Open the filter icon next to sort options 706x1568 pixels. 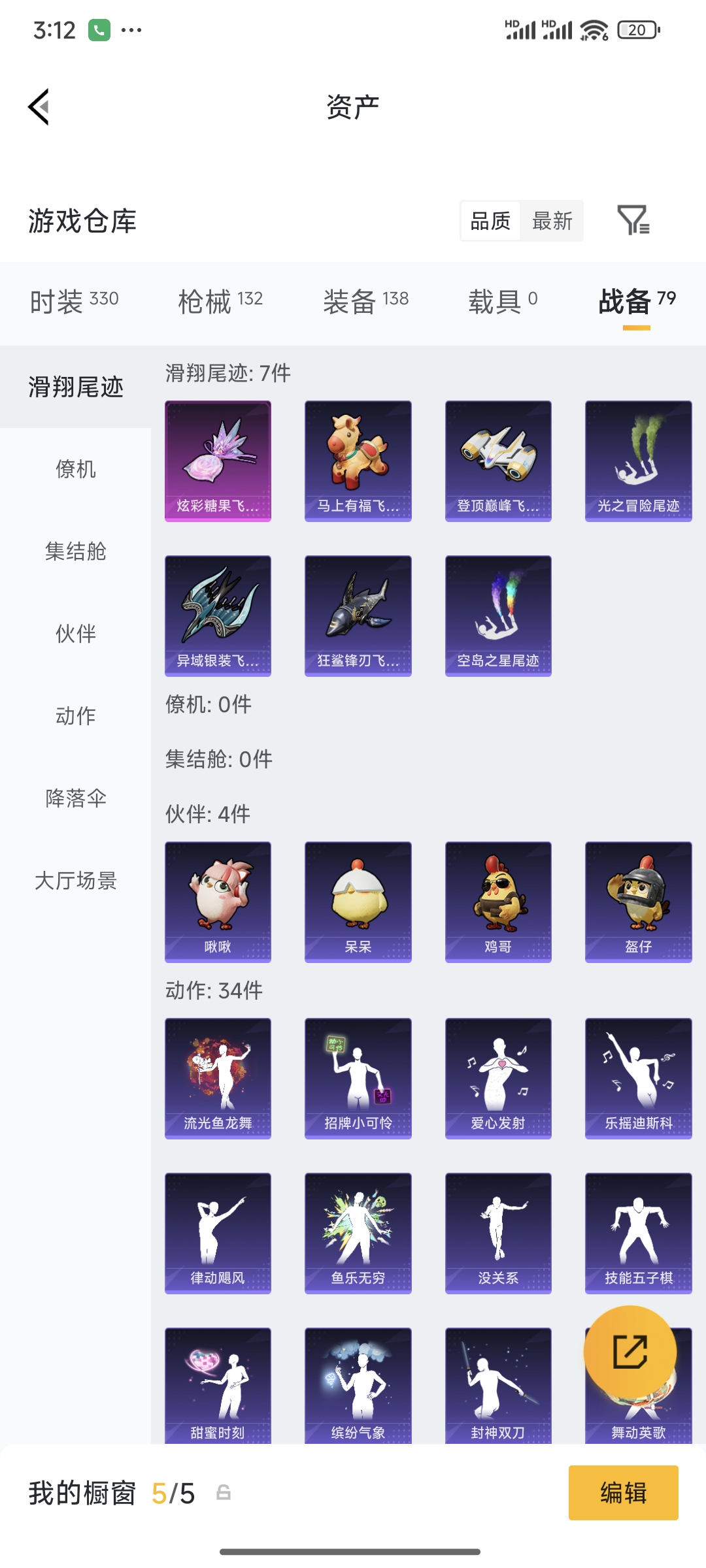click(x=636, y=222)
